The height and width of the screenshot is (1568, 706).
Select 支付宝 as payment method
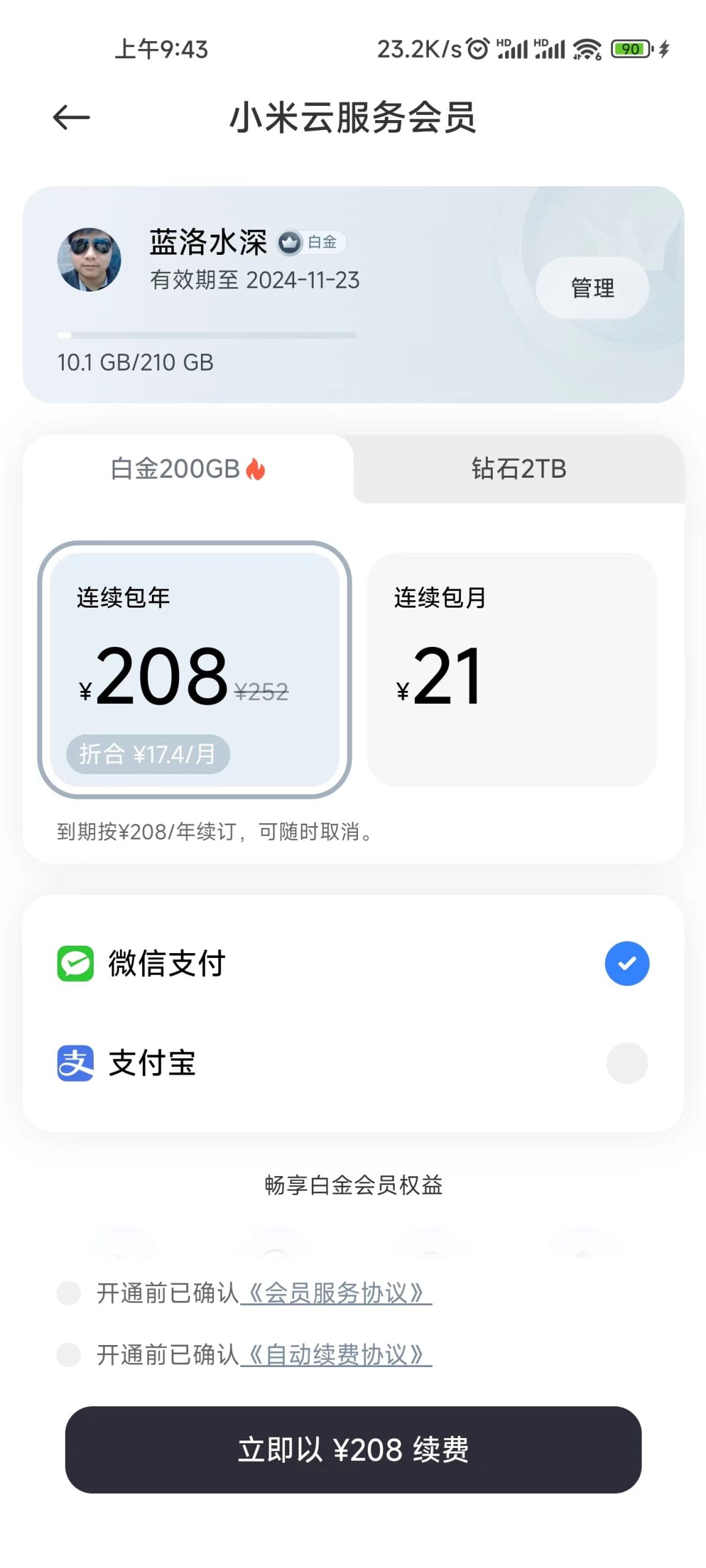tap(626, 1063)
